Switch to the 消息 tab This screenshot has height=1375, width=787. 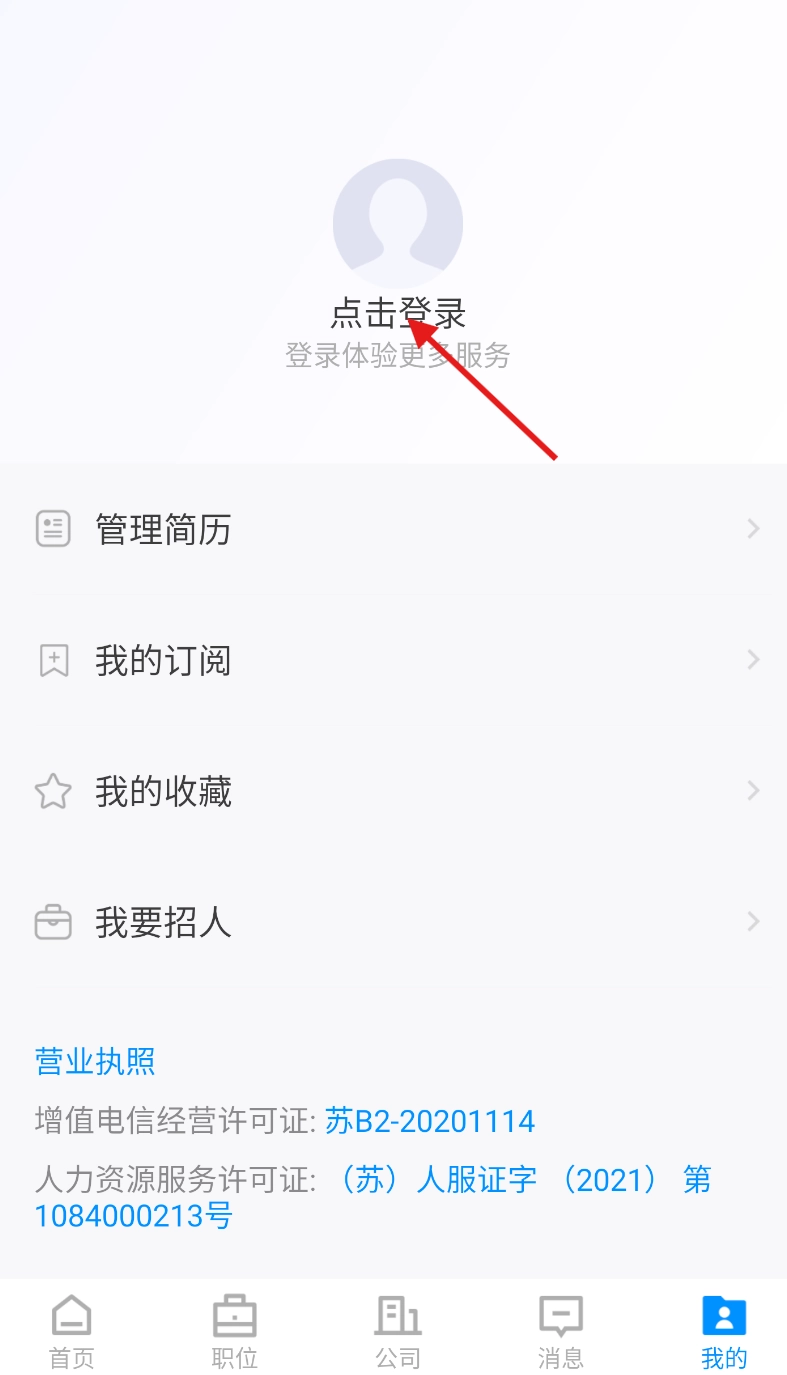pos(561,1330)
